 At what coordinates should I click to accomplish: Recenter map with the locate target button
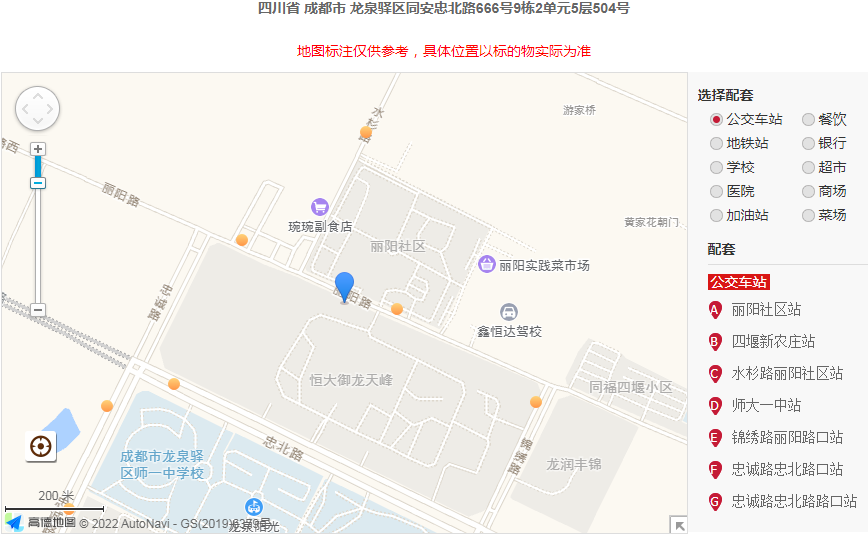[x=42, y=447]
